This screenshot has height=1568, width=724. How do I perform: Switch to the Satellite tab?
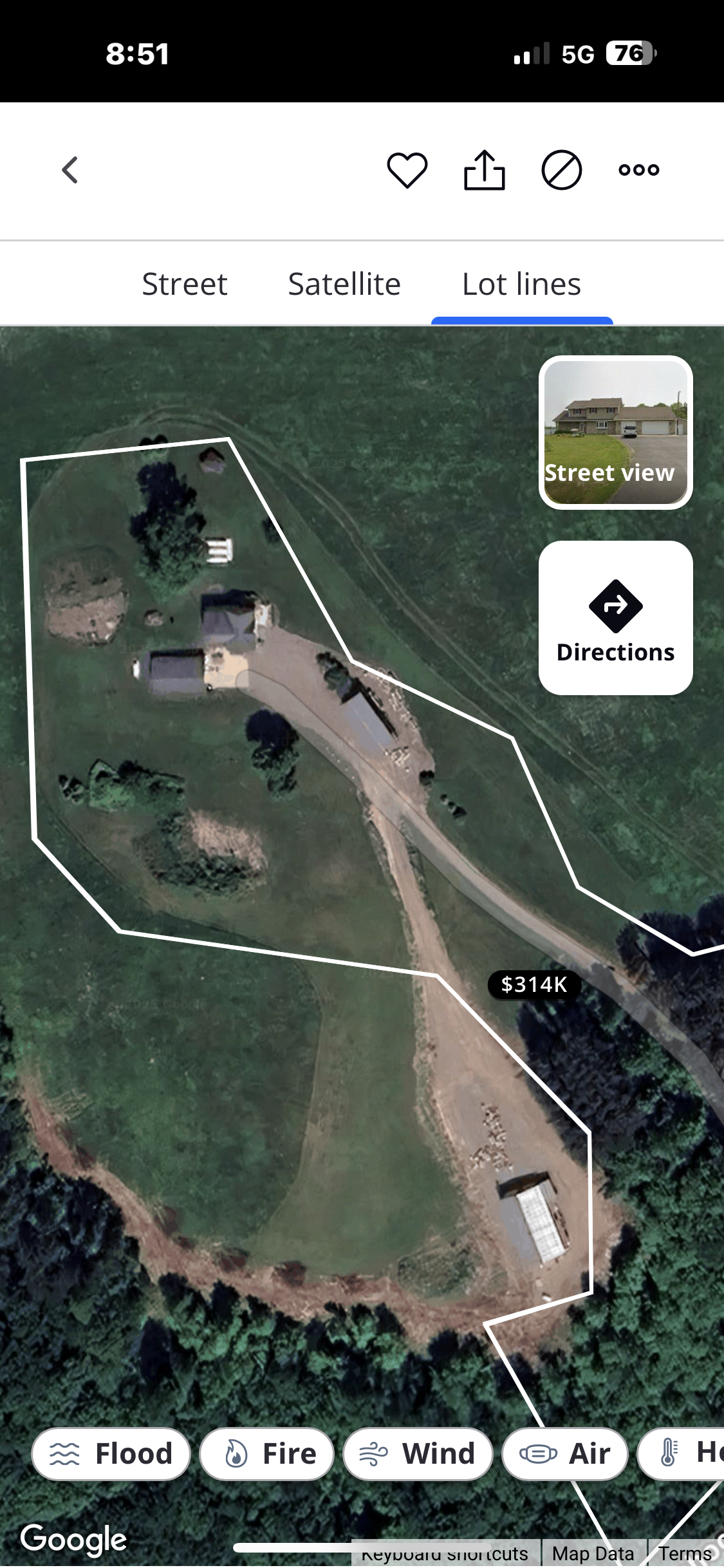click(344, 284)
